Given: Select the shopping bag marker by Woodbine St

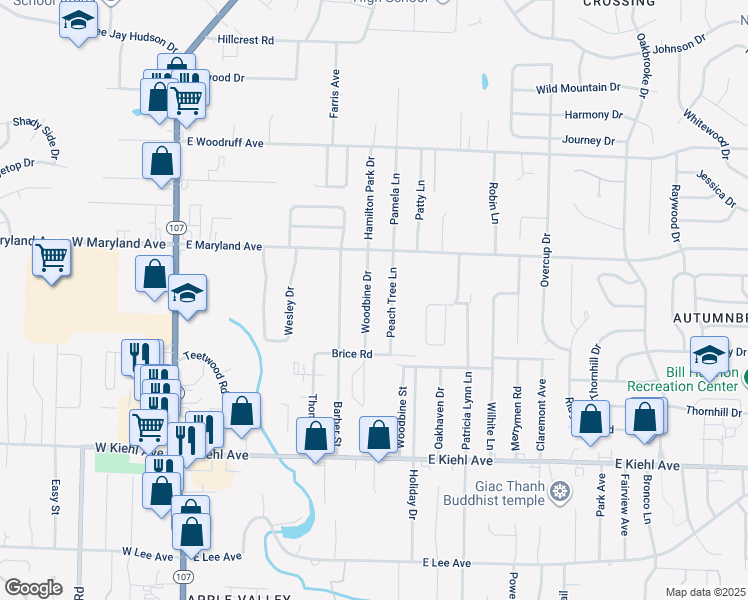Looking at the screenshot, I should tap(378, 435).
